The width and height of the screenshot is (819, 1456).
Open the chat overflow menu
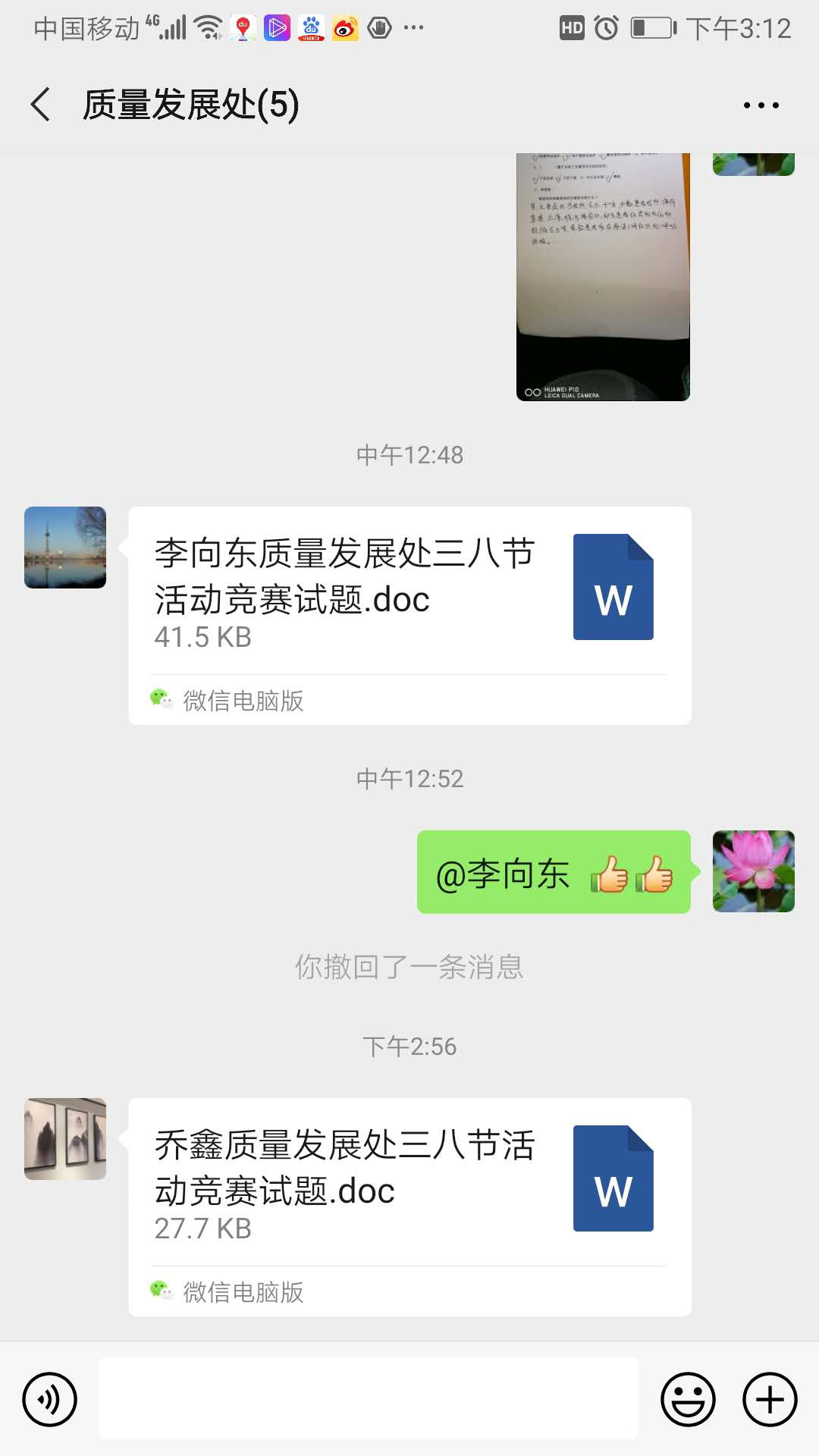click(761, 105)
